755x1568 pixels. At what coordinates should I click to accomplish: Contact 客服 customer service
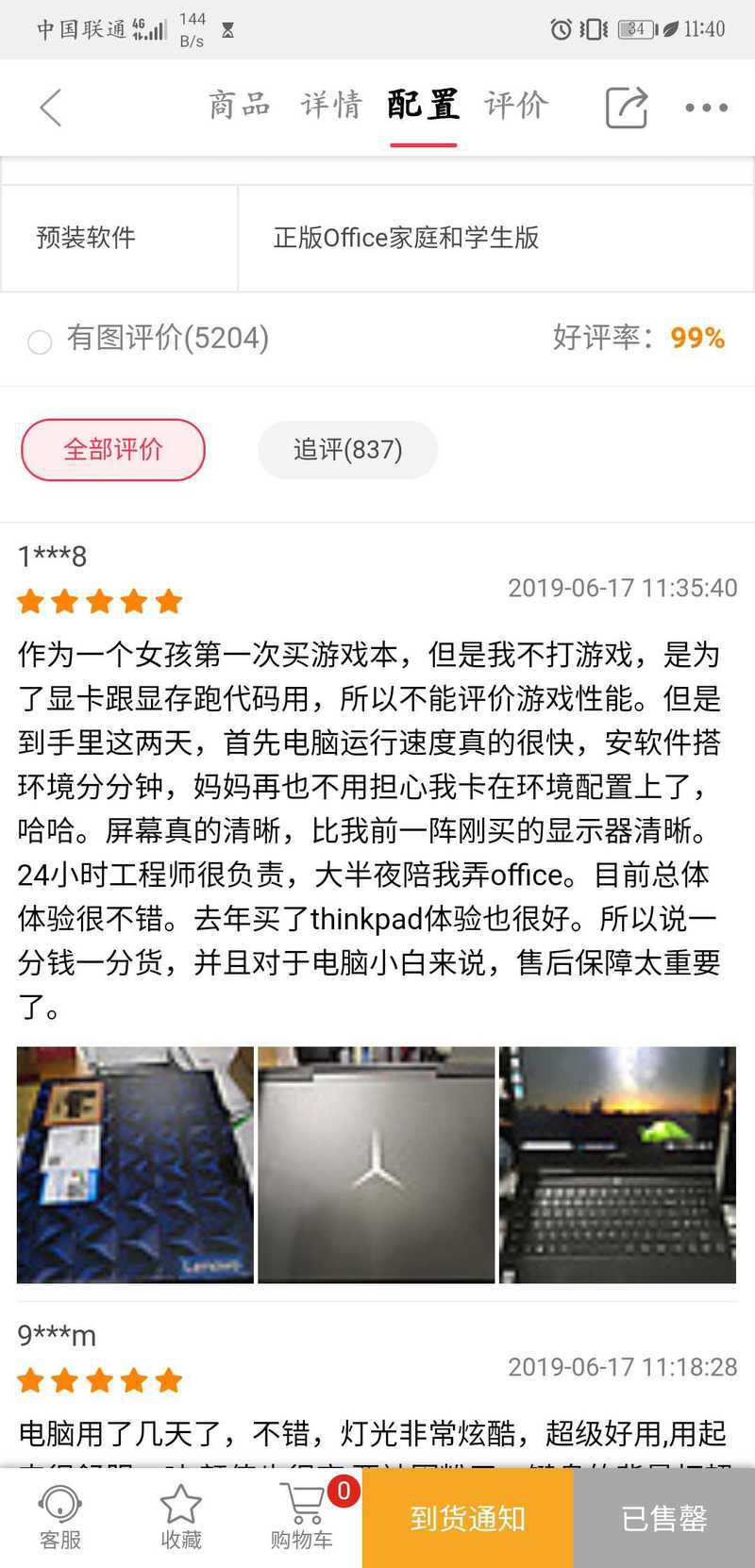(60, 1517)
